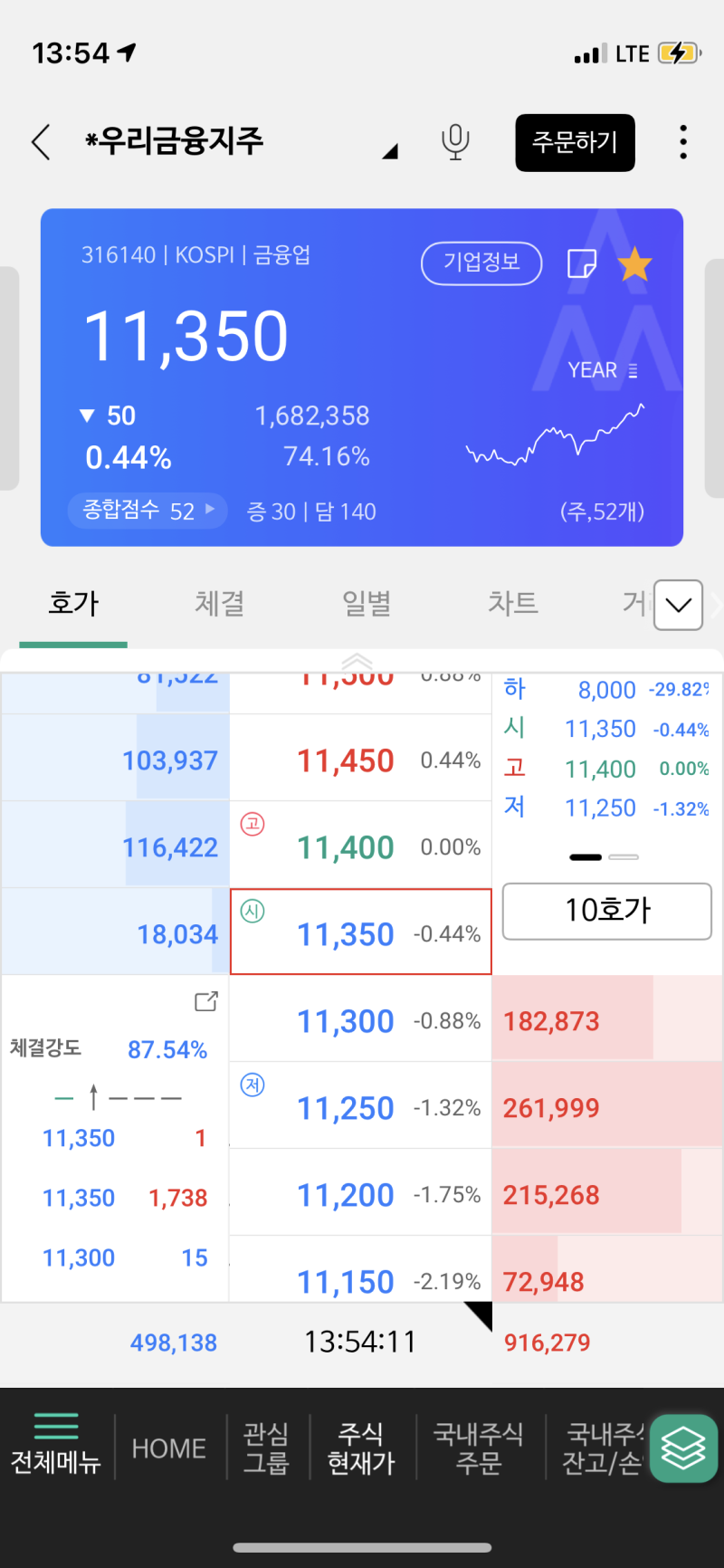
Task: Switch to the 체결 tab
Action: pyautogui.click(x=218, y=603)
